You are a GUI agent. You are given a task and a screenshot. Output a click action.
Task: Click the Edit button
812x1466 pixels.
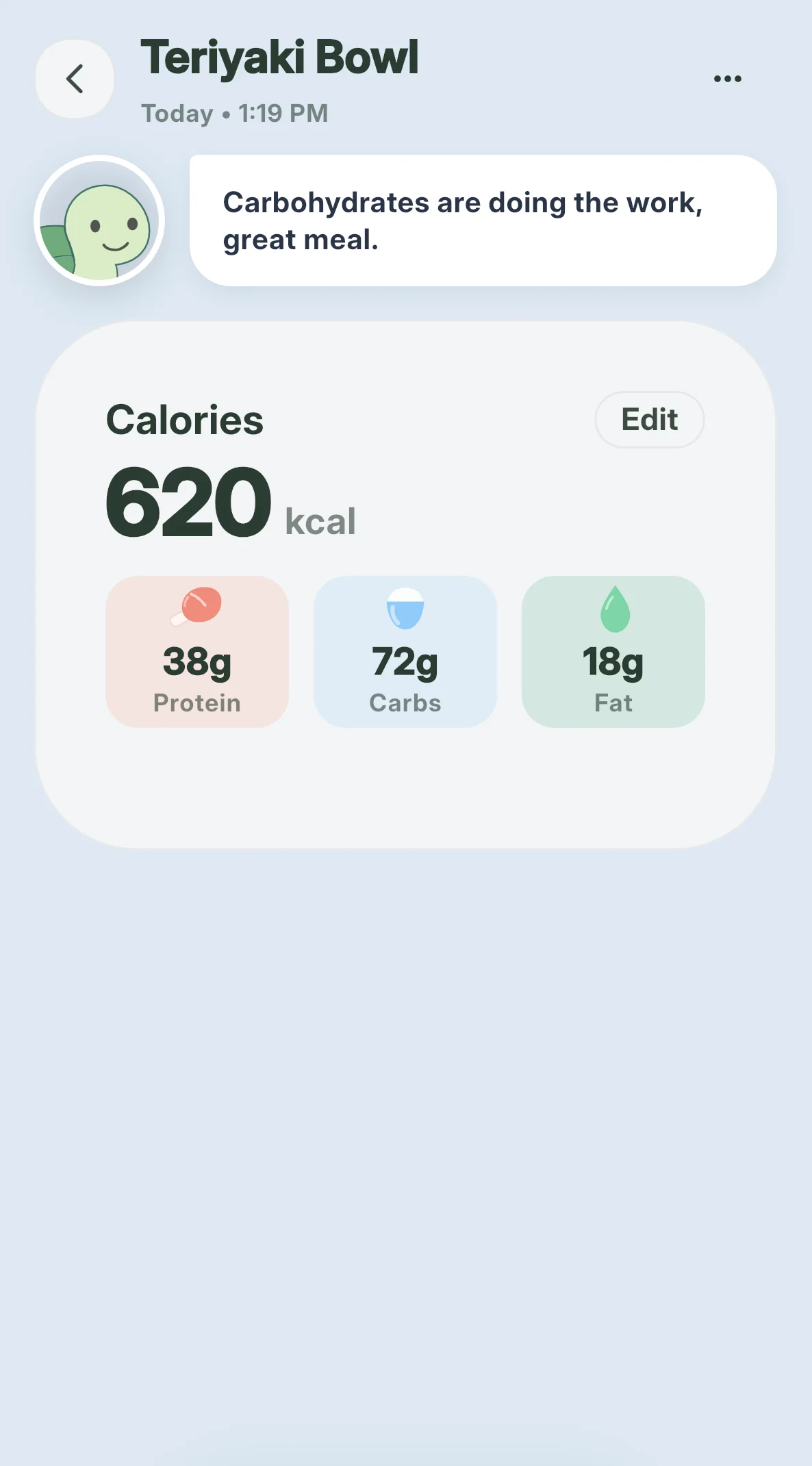pyautogui.click(x=649, y=420)
